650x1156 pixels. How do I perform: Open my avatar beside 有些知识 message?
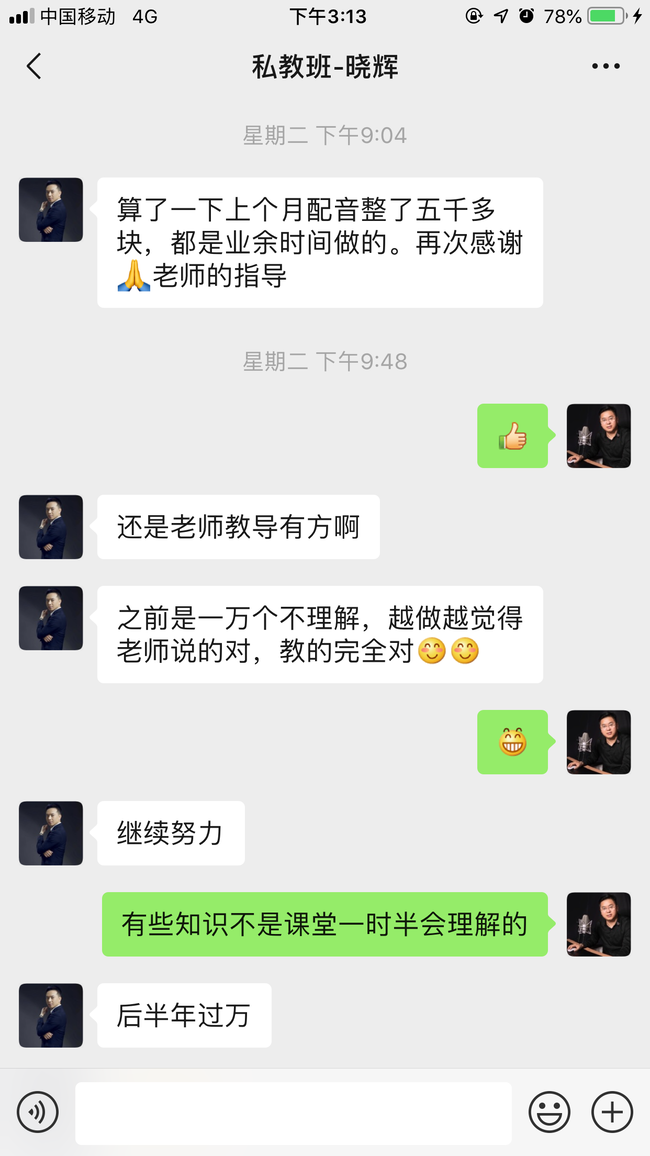click(x=598, y=924)
